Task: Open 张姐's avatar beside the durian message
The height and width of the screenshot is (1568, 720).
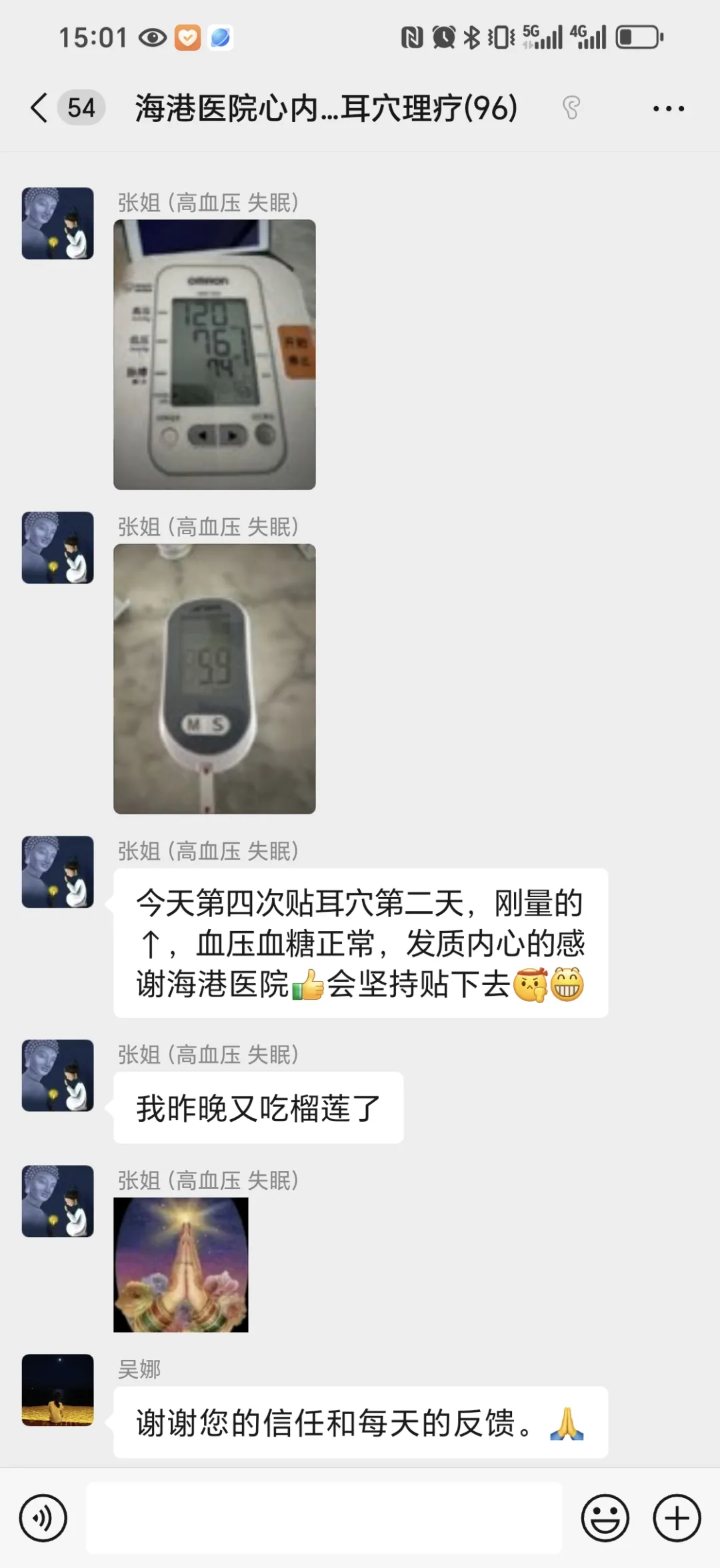Action: tap(58, 1075)
